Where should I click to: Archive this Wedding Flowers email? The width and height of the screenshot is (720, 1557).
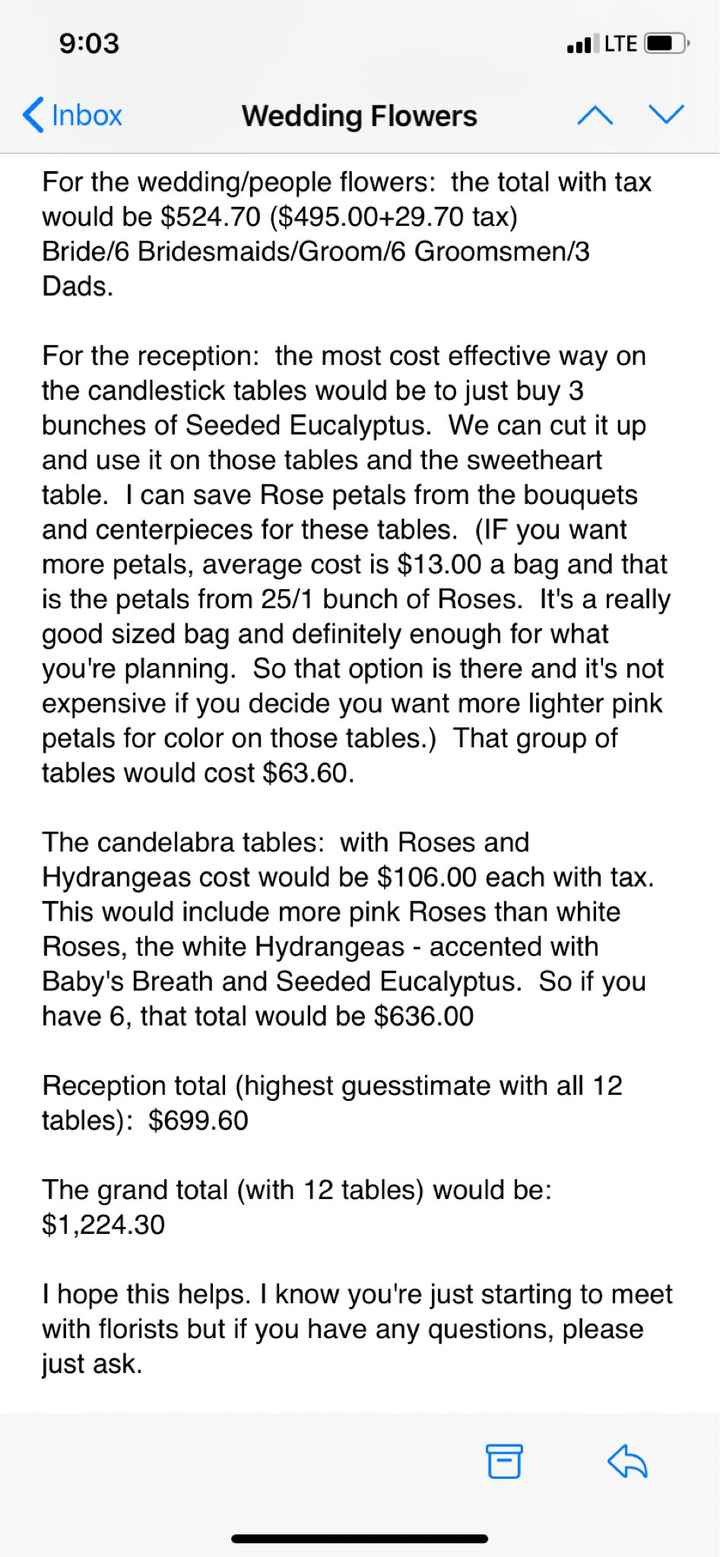(505, 1462)
